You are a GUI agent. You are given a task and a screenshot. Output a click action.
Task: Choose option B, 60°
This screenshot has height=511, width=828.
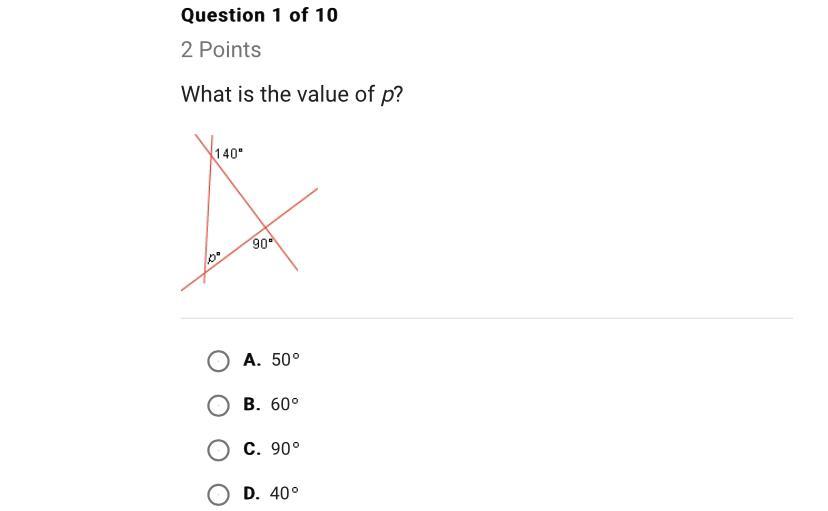click(218, 405)
